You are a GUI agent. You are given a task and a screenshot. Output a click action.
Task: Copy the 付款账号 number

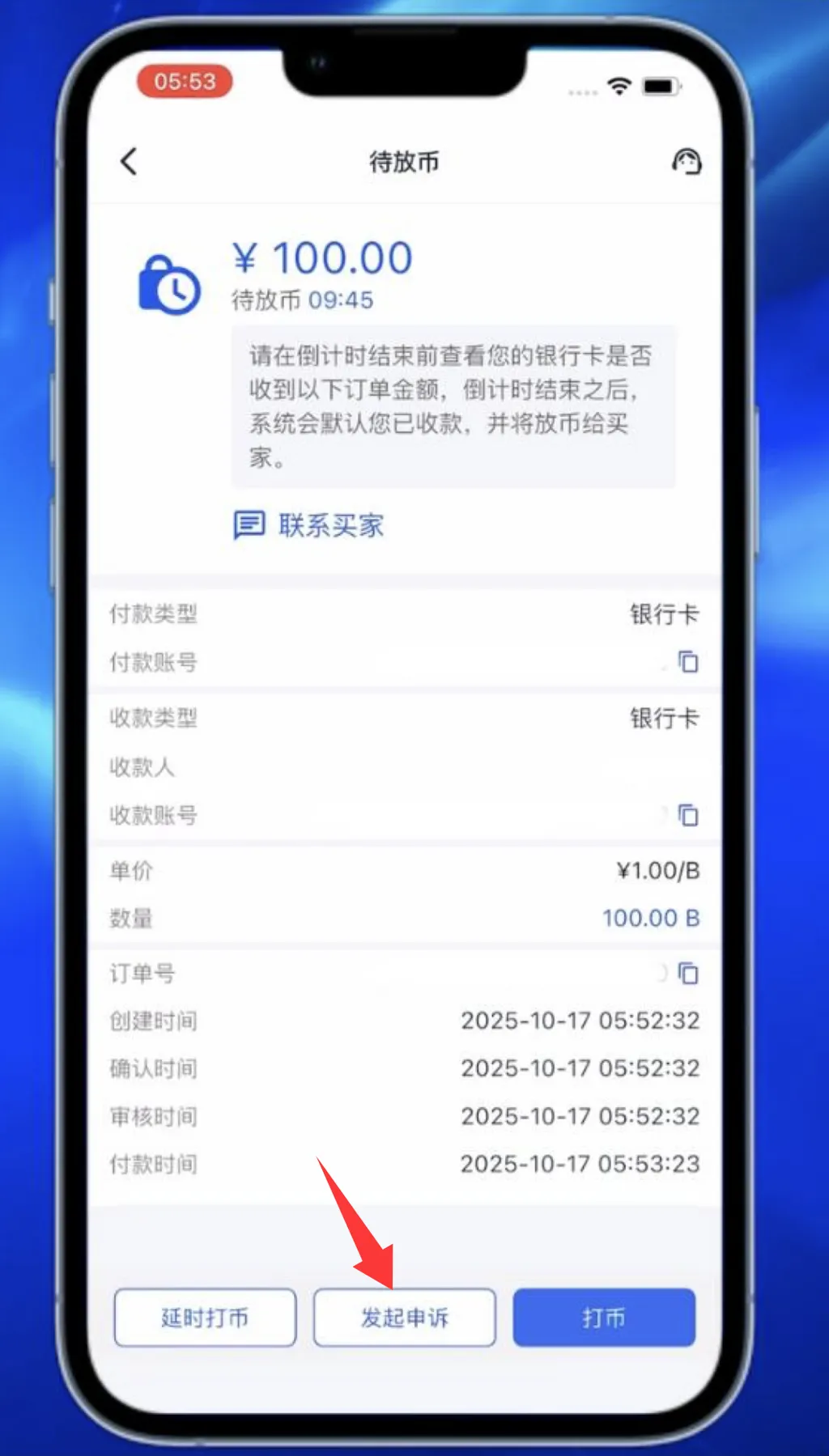(688, 662)
